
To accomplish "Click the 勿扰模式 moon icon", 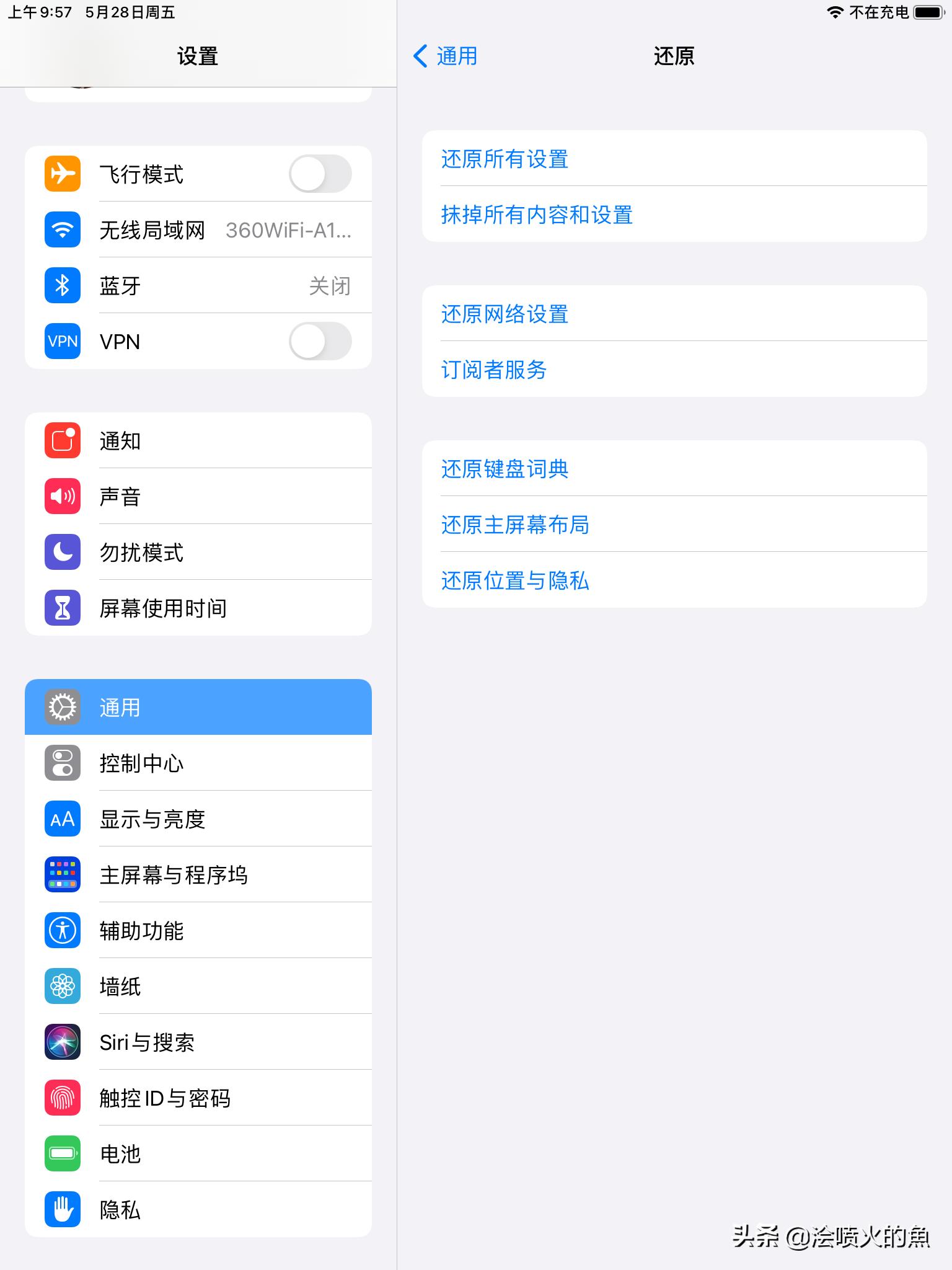I will point(62,552).
